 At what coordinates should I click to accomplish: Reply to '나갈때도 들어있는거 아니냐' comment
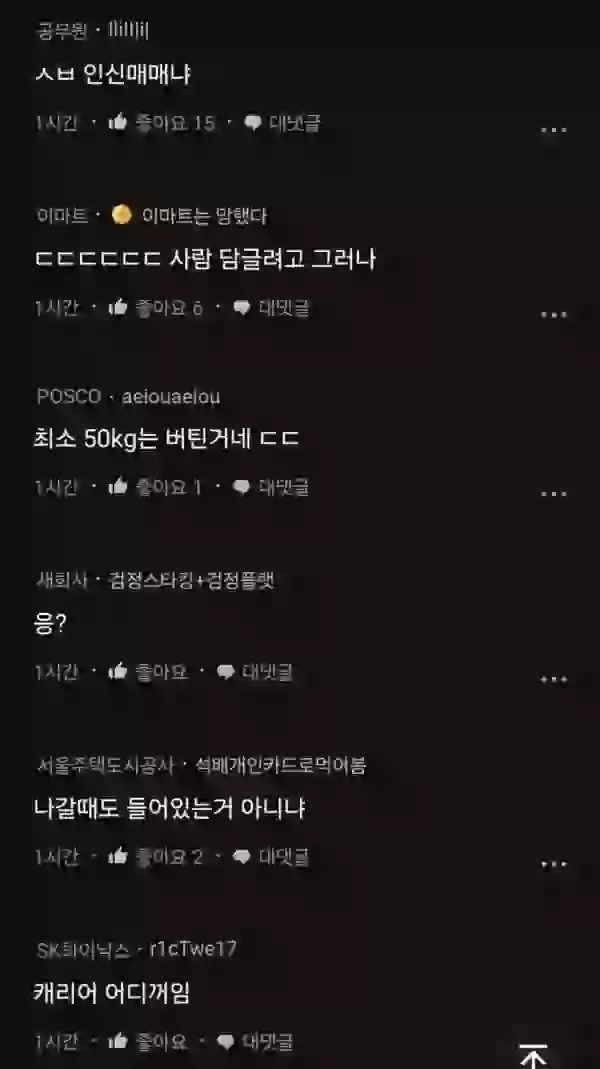click(x=271, y=857)
